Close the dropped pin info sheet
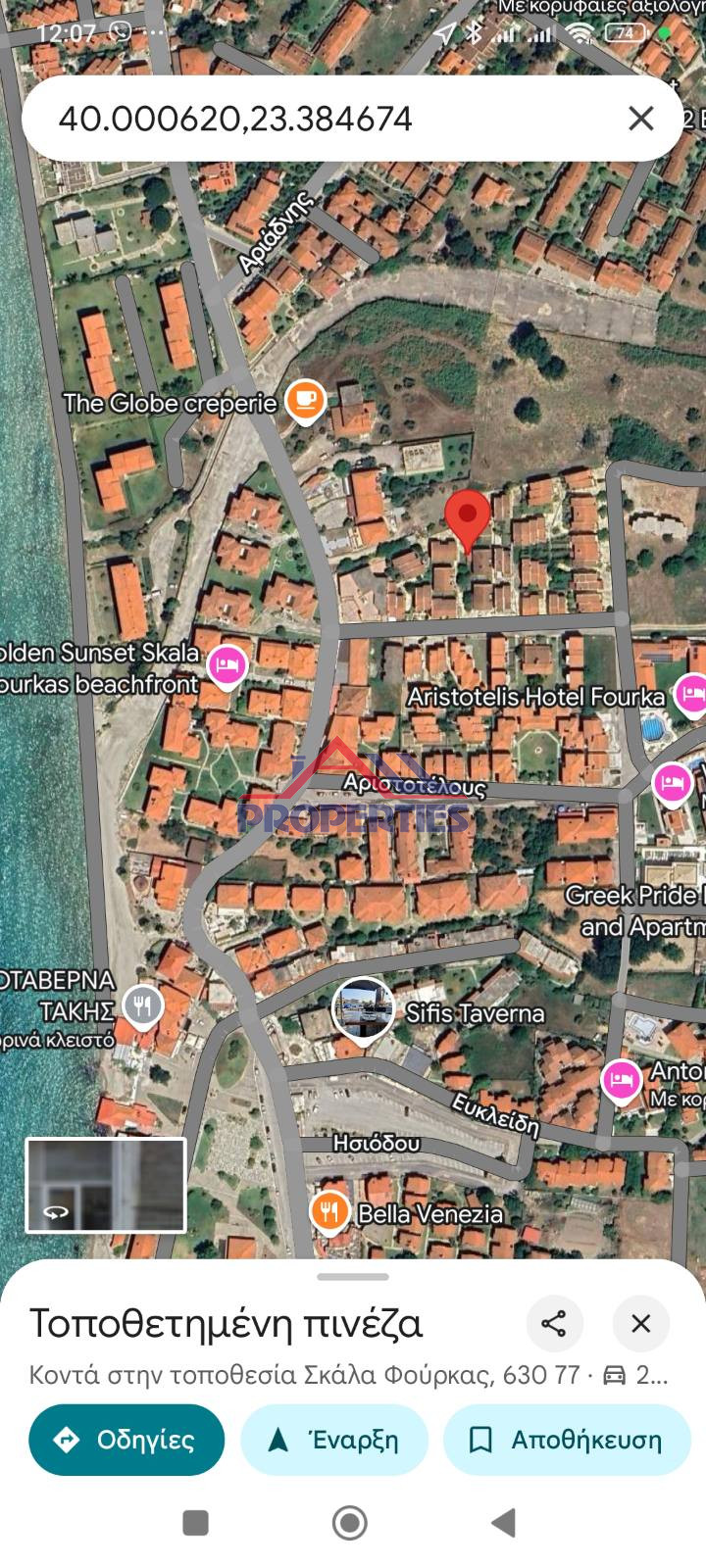Viewport: 706px width, 1568px height. pyautogui.click(x=640, y=1324)
